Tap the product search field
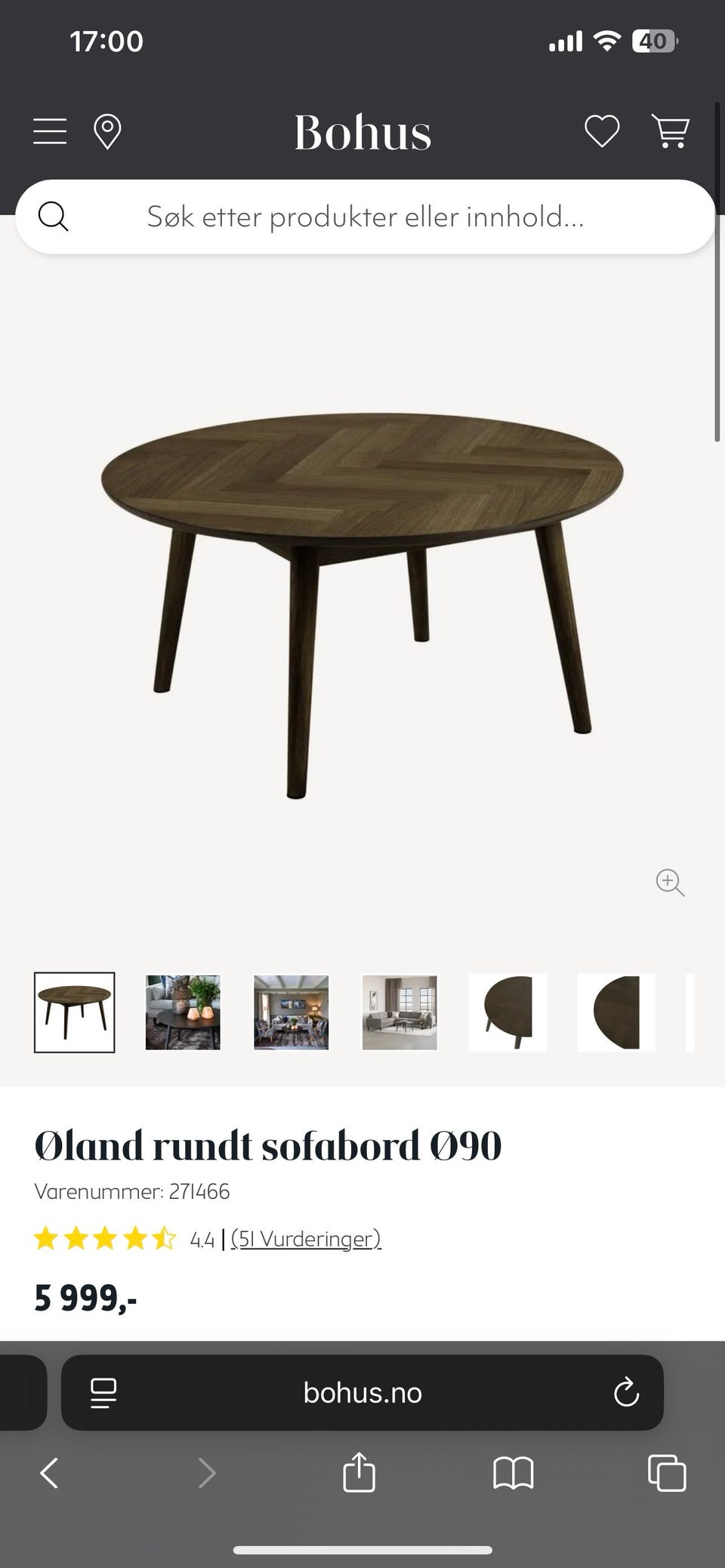This screenshot has height=1568, width=725. click(x=365, y=217)
